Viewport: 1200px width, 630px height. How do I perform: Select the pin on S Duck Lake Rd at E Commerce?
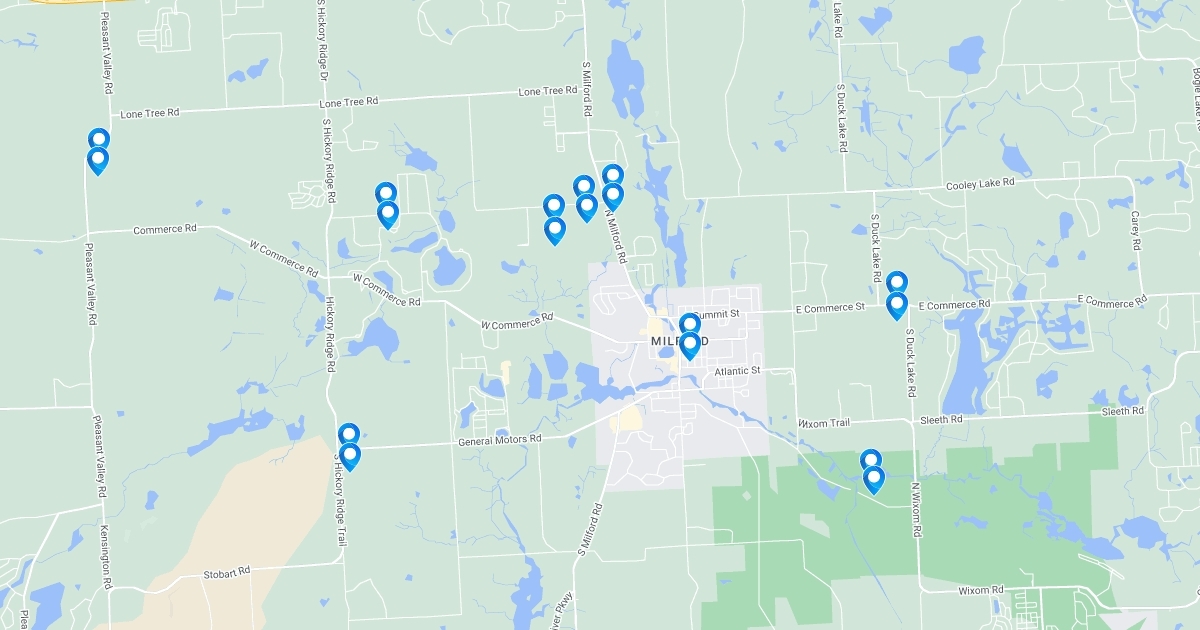(897, 304)
